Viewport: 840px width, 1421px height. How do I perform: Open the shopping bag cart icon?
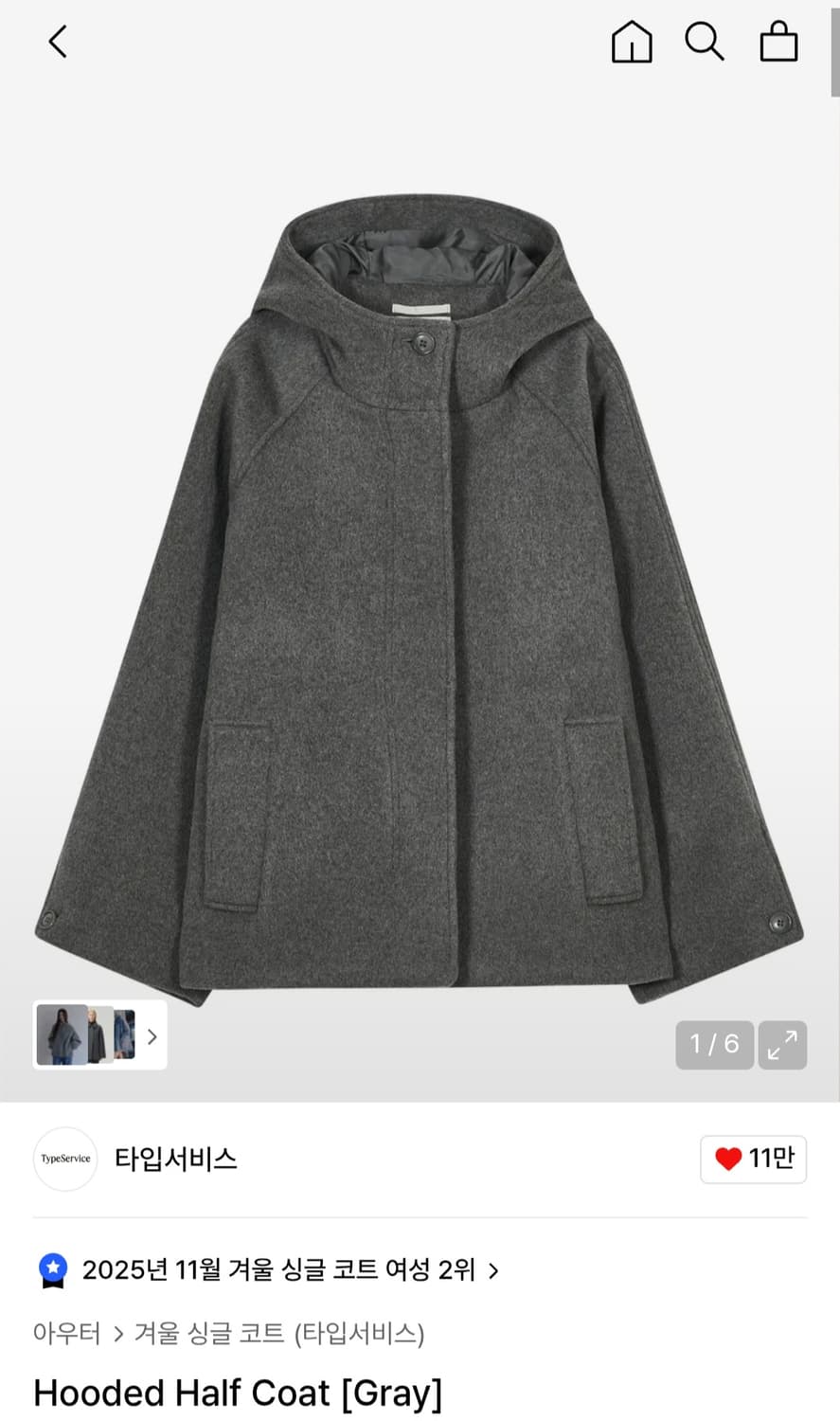click(x=778, y=42)
